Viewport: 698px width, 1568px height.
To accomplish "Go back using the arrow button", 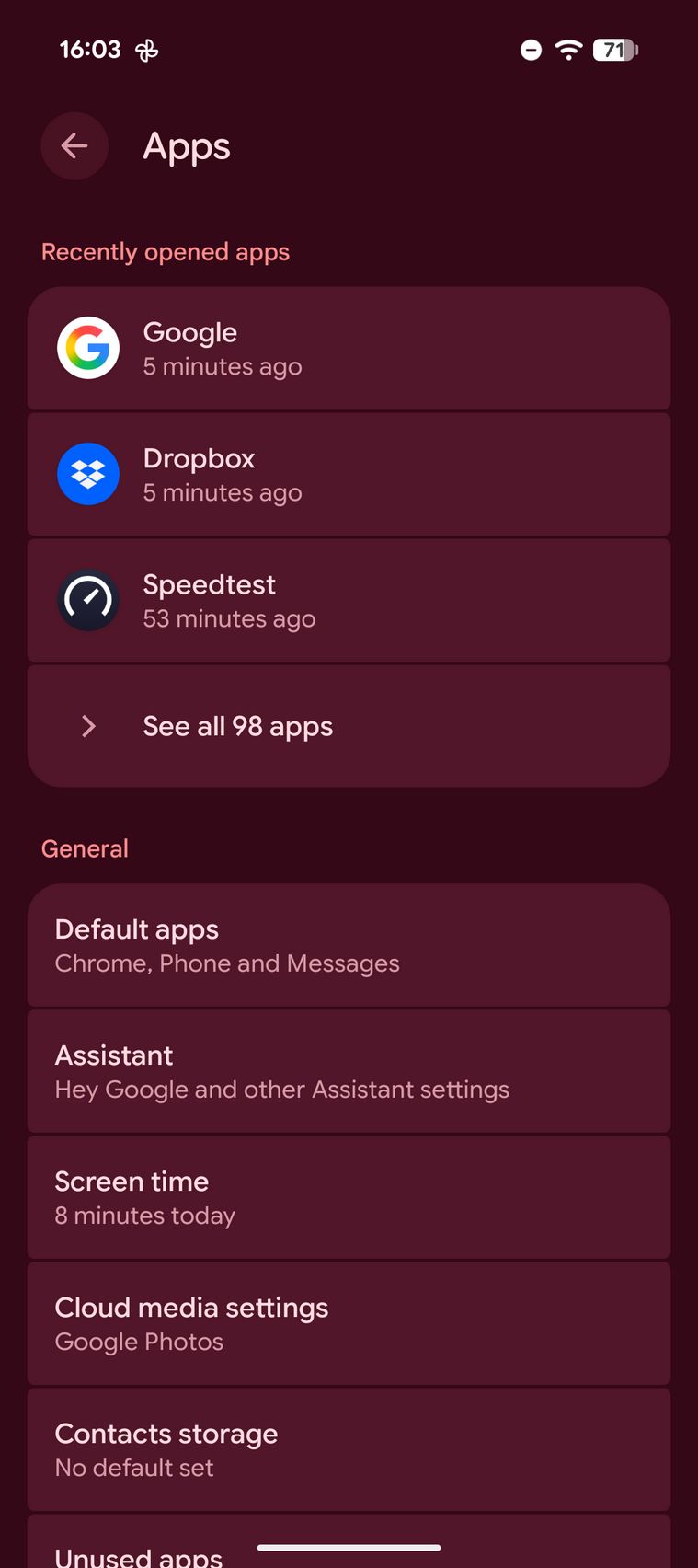I will pos(74,145).
